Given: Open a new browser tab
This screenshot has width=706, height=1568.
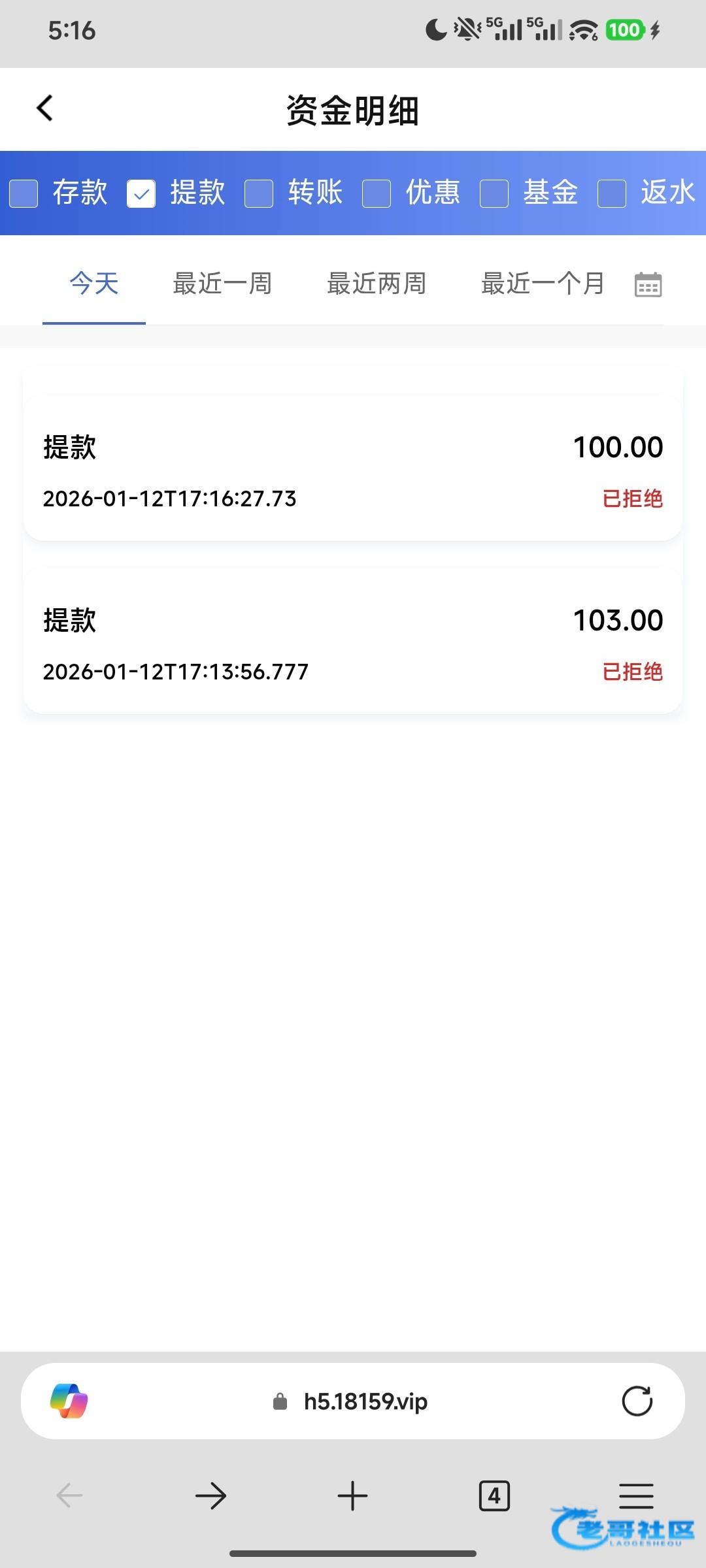Looking at the screenshot, I should point(352,1495).
